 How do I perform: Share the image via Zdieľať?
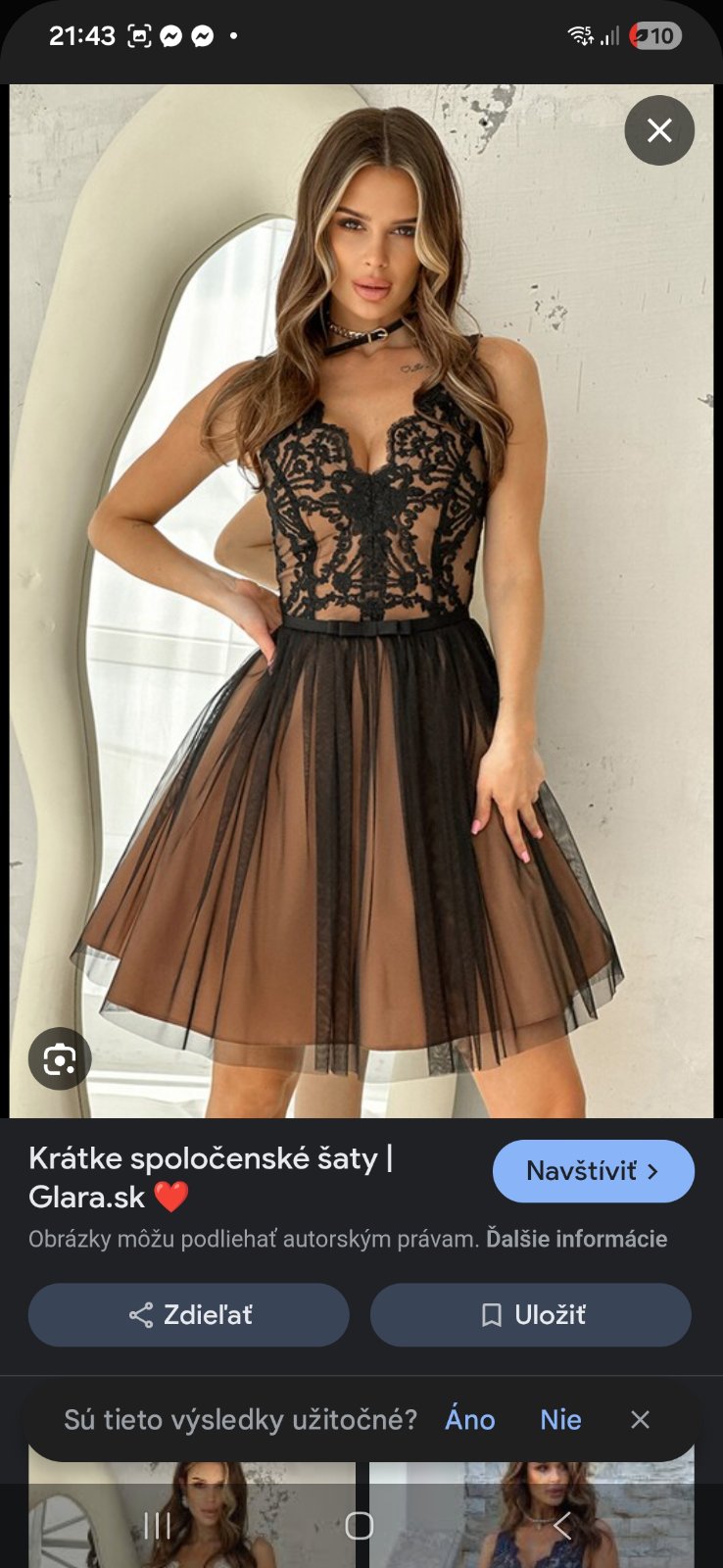coord(189,1315)
